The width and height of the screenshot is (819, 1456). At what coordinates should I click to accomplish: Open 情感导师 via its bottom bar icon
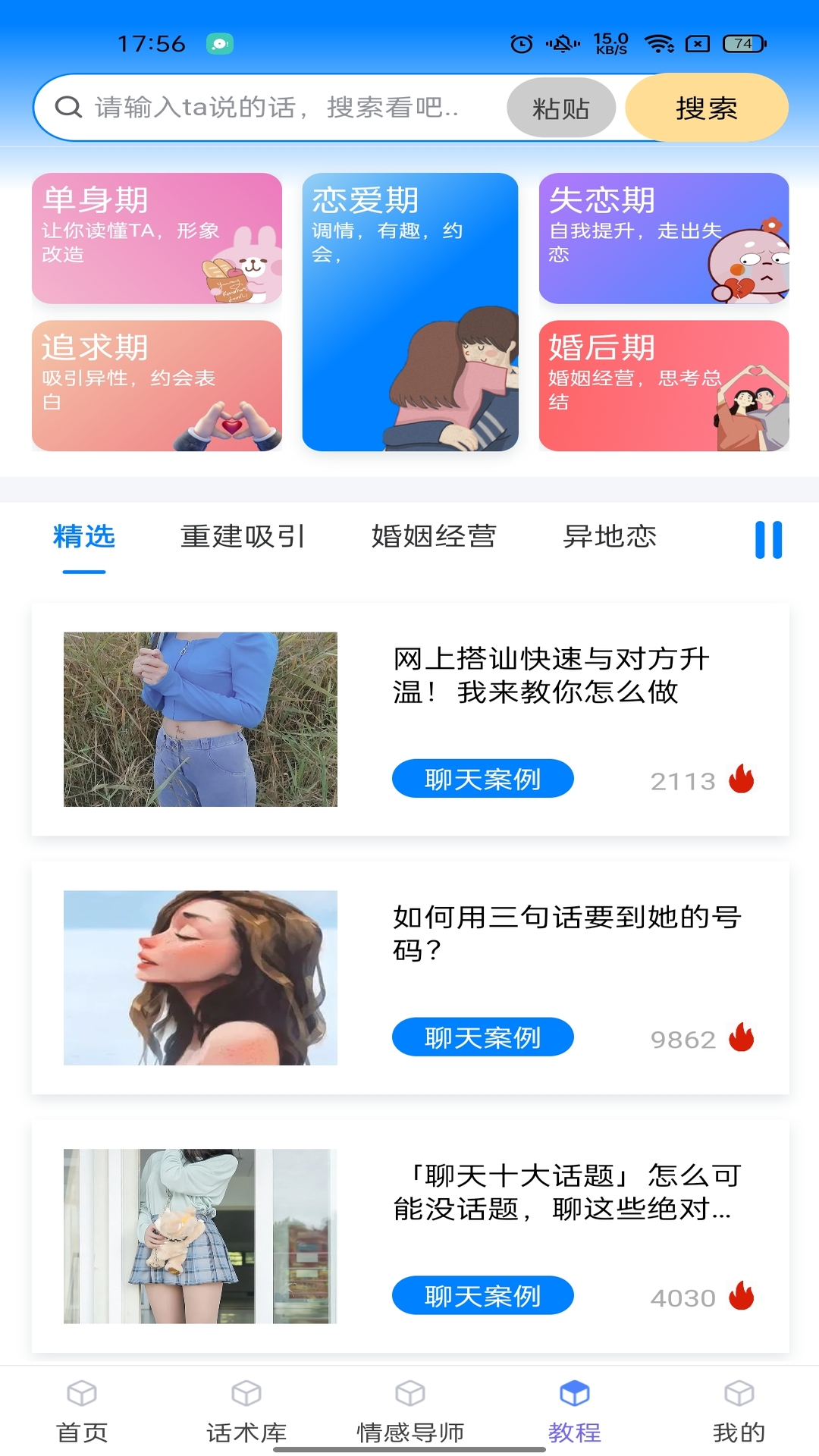coord(409,1394)
